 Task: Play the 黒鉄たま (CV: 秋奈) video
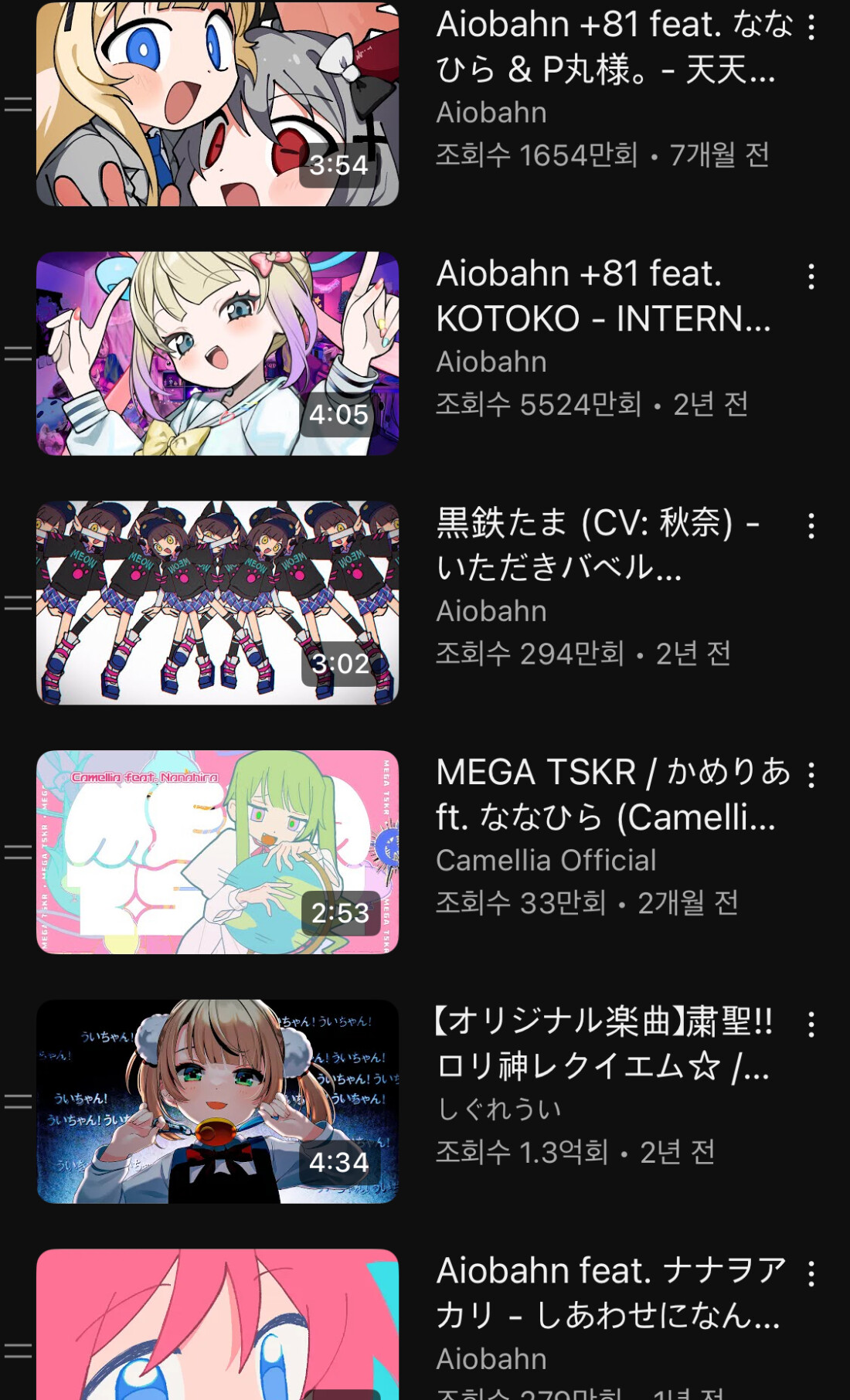point(217,603)
